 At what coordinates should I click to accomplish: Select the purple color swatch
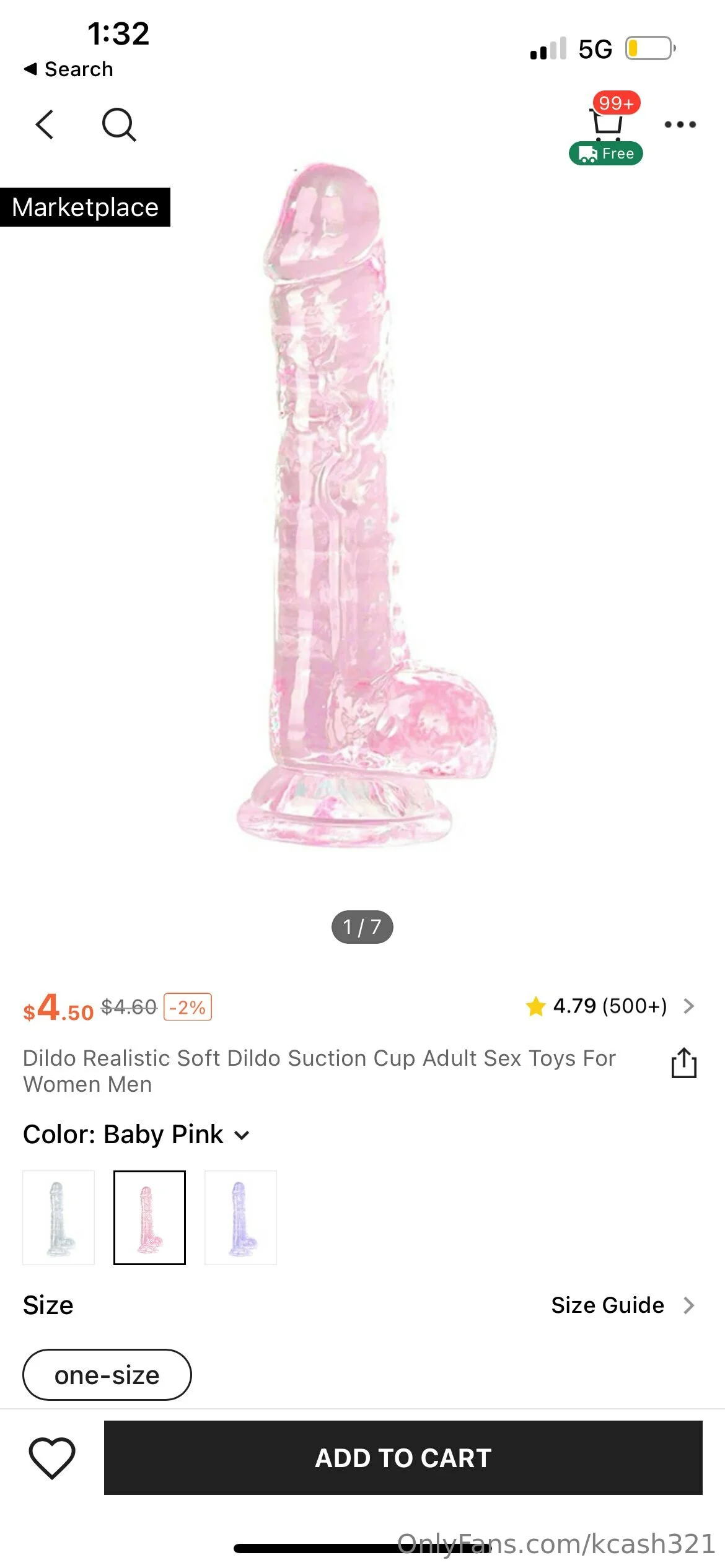point(240,1217)
